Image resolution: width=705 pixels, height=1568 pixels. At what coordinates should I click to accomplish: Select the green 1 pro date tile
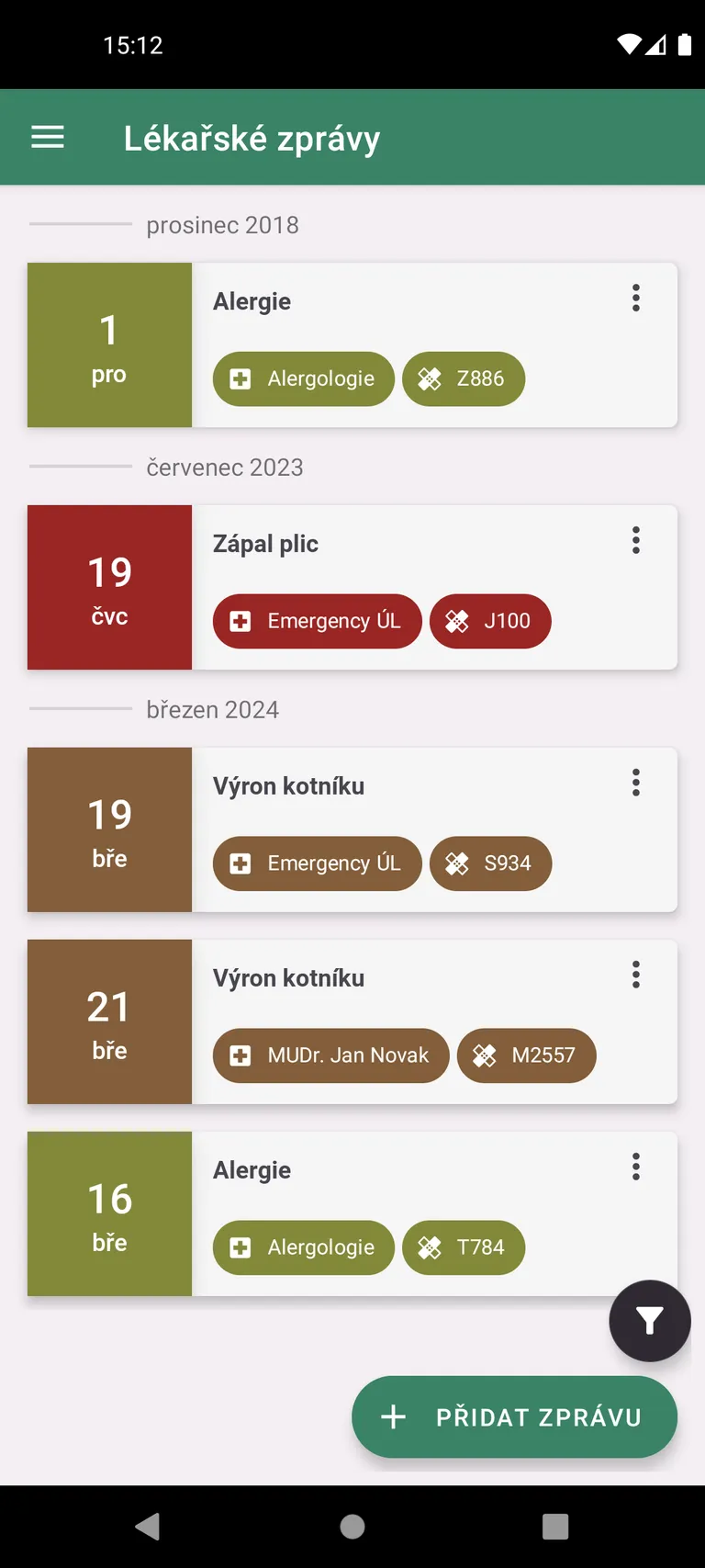pyautogui.click(x=109, y=344)
